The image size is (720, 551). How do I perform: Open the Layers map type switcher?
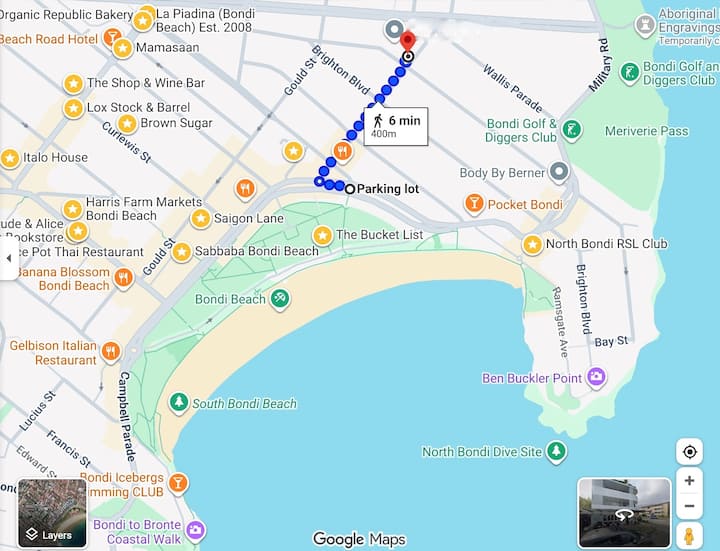[52, 513]
